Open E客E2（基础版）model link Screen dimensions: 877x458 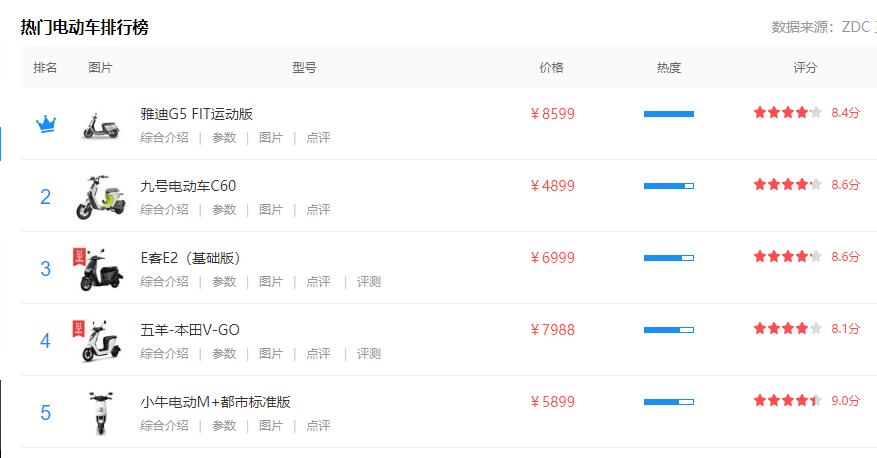pos(190,258)
